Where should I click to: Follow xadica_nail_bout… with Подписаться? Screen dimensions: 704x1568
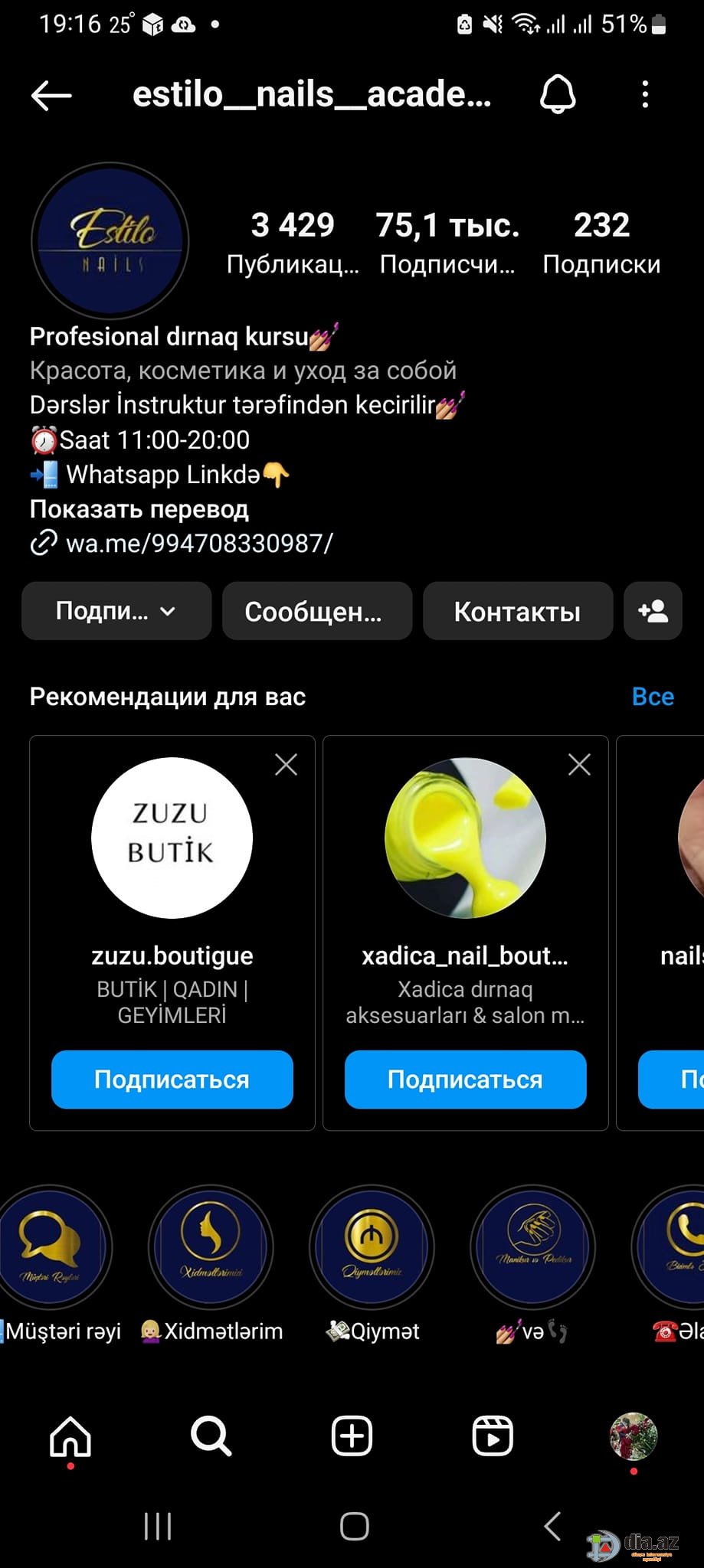(x=466, y=1080)
